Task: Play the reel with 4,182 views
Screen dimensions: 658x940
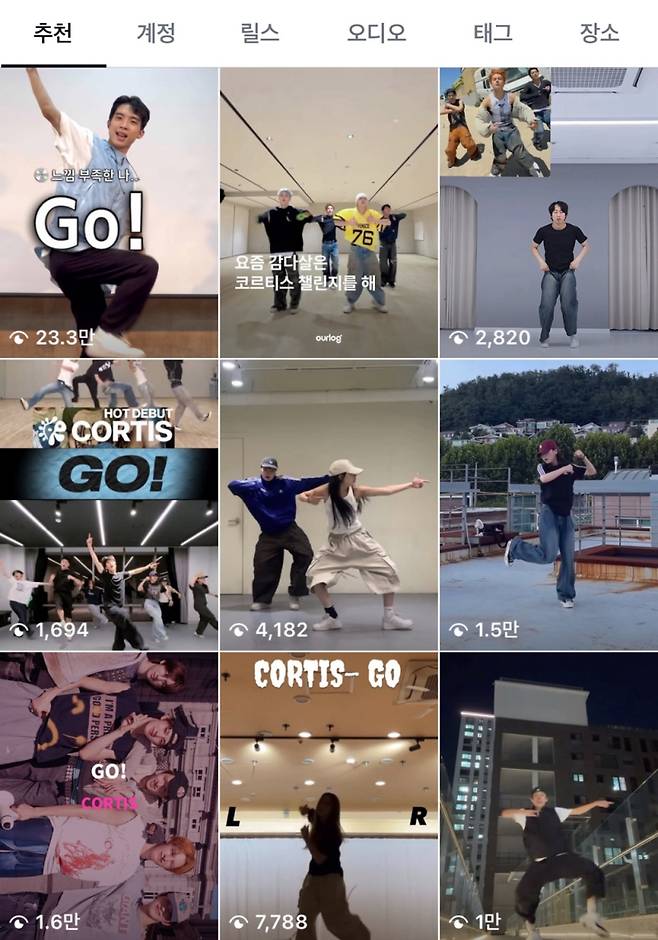Action: [x=329, y=506]
